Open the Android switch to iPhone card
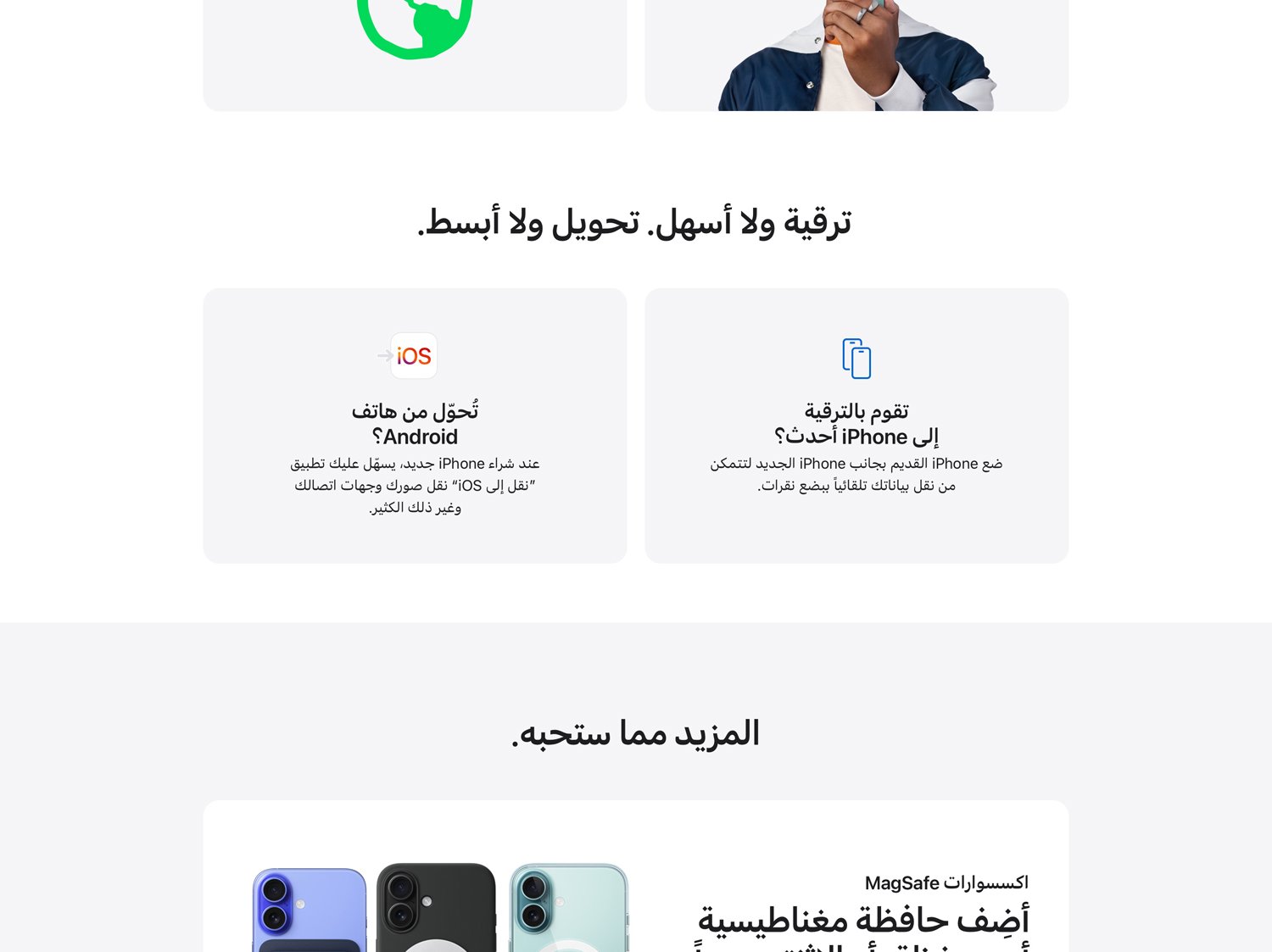Screen dimensions: 1272x952 pyautogui.click(x=415, y=426)
